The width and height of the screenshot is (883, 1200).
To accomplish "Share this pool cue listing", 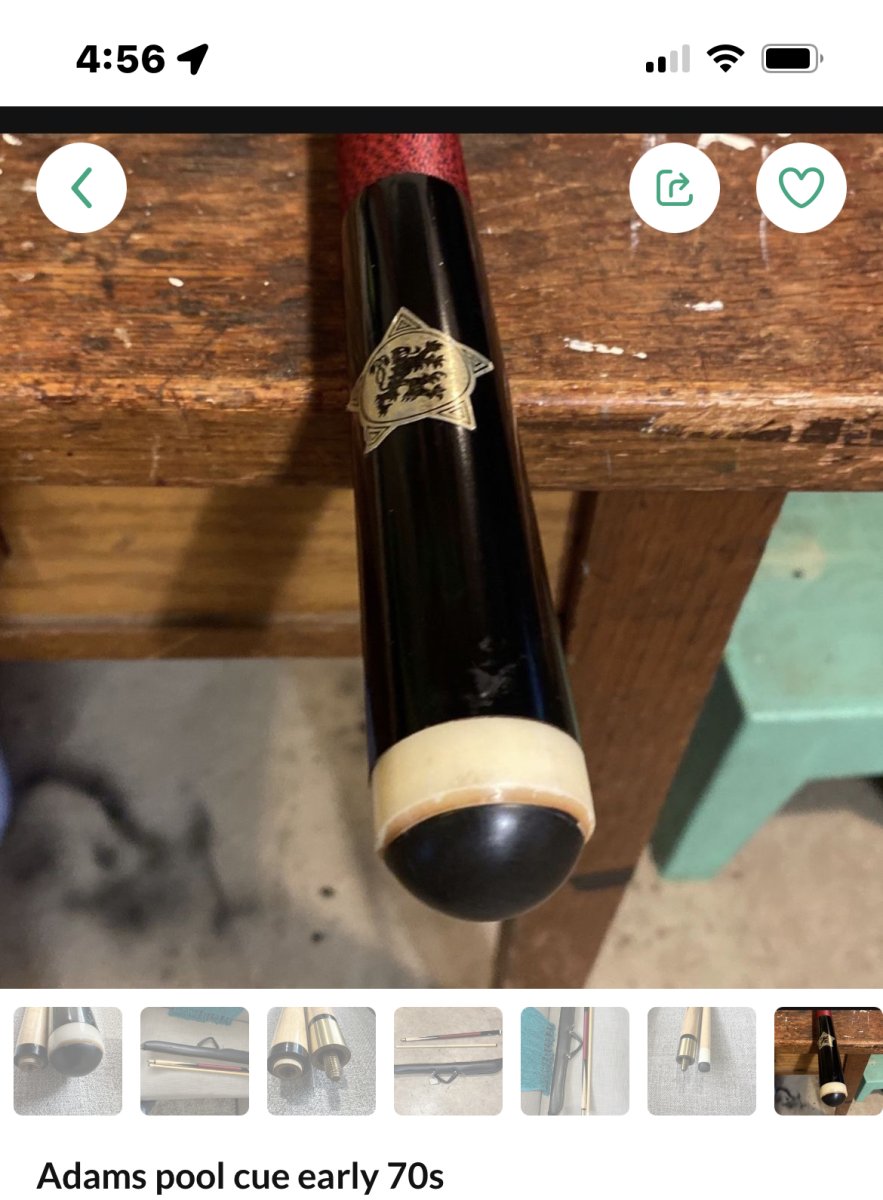I will 674,188.
